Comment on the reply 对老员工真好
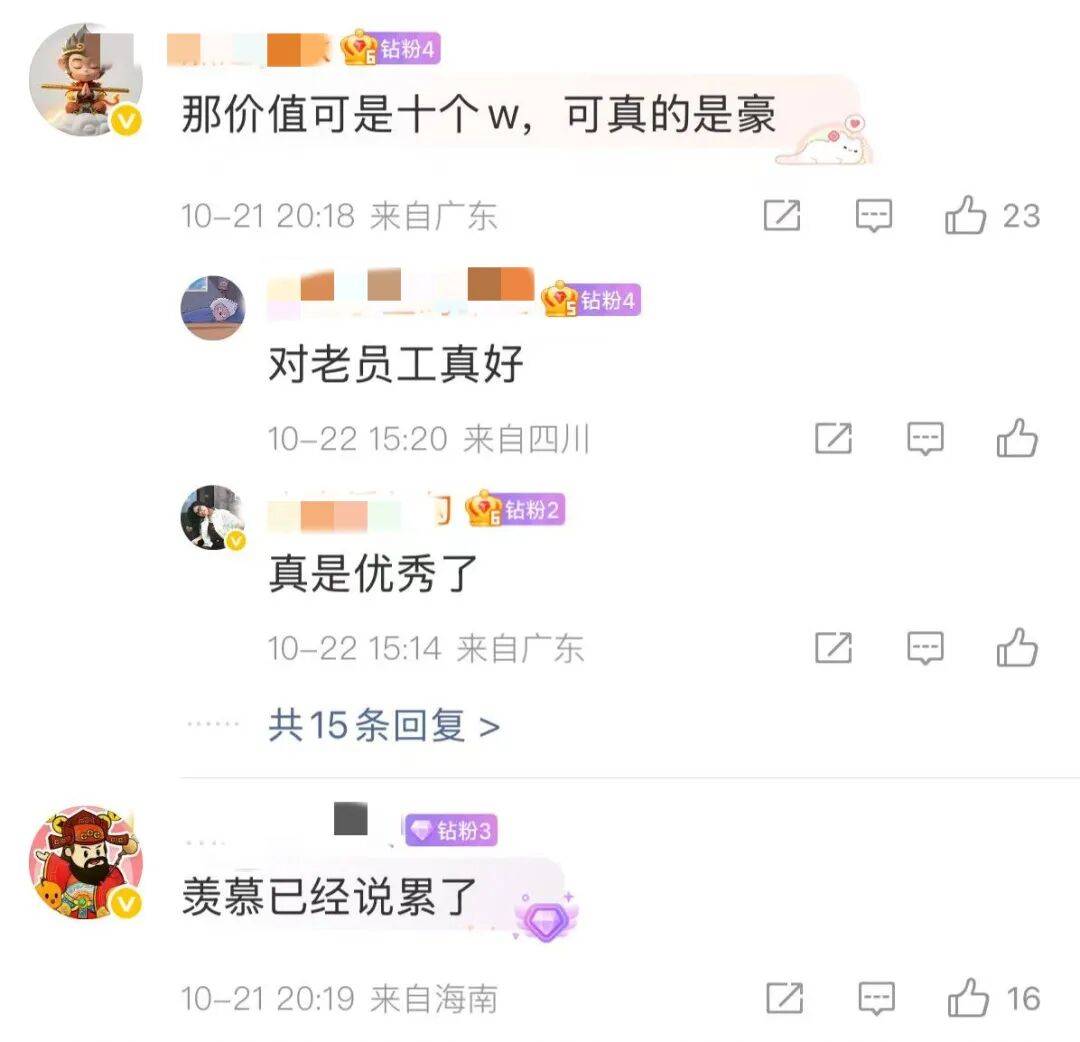Screen dimensions: 1080x1042 click(925, 438)
